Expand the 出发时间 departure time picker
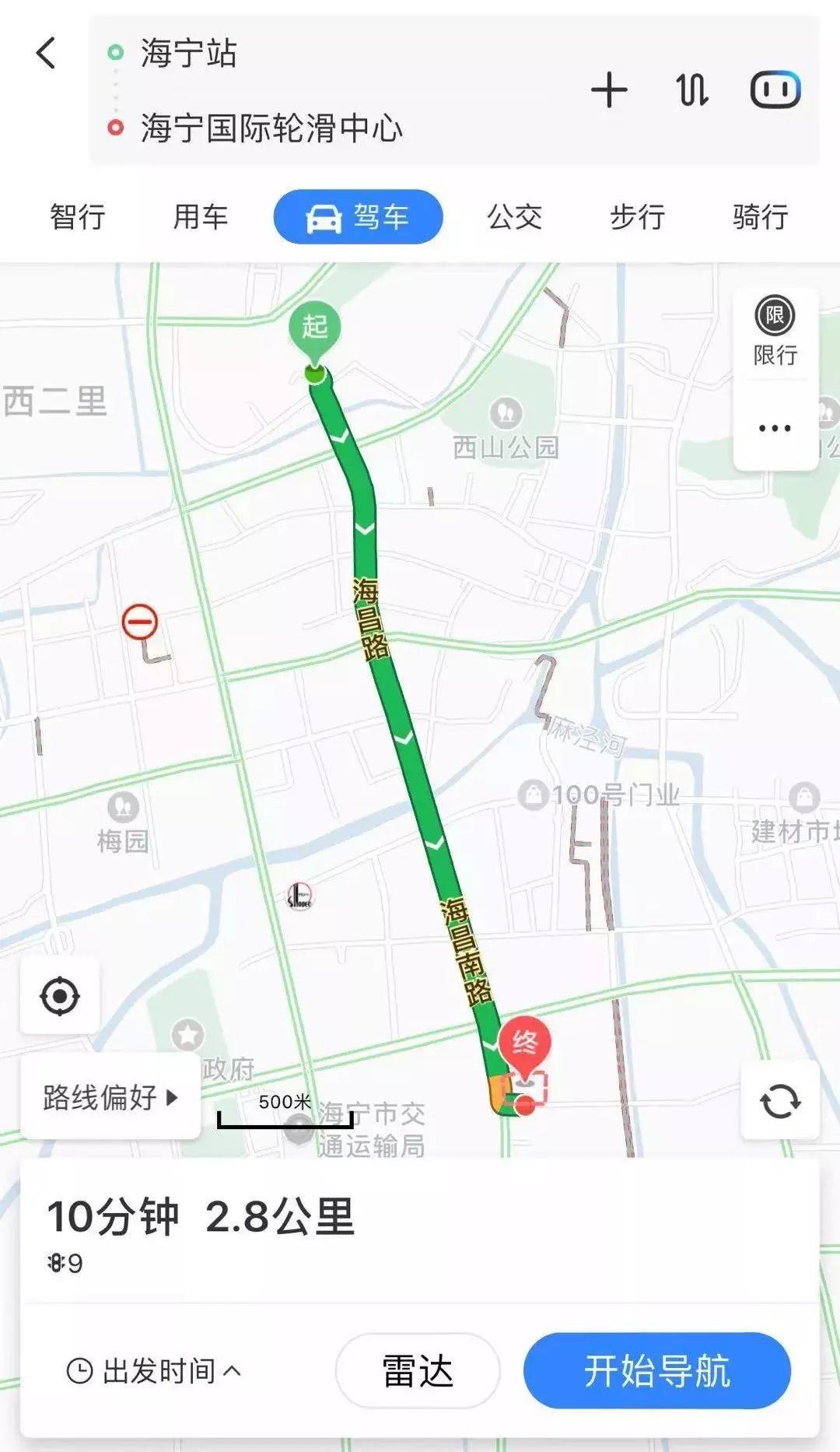840x1452 pixels. [x=153, y=1371]
